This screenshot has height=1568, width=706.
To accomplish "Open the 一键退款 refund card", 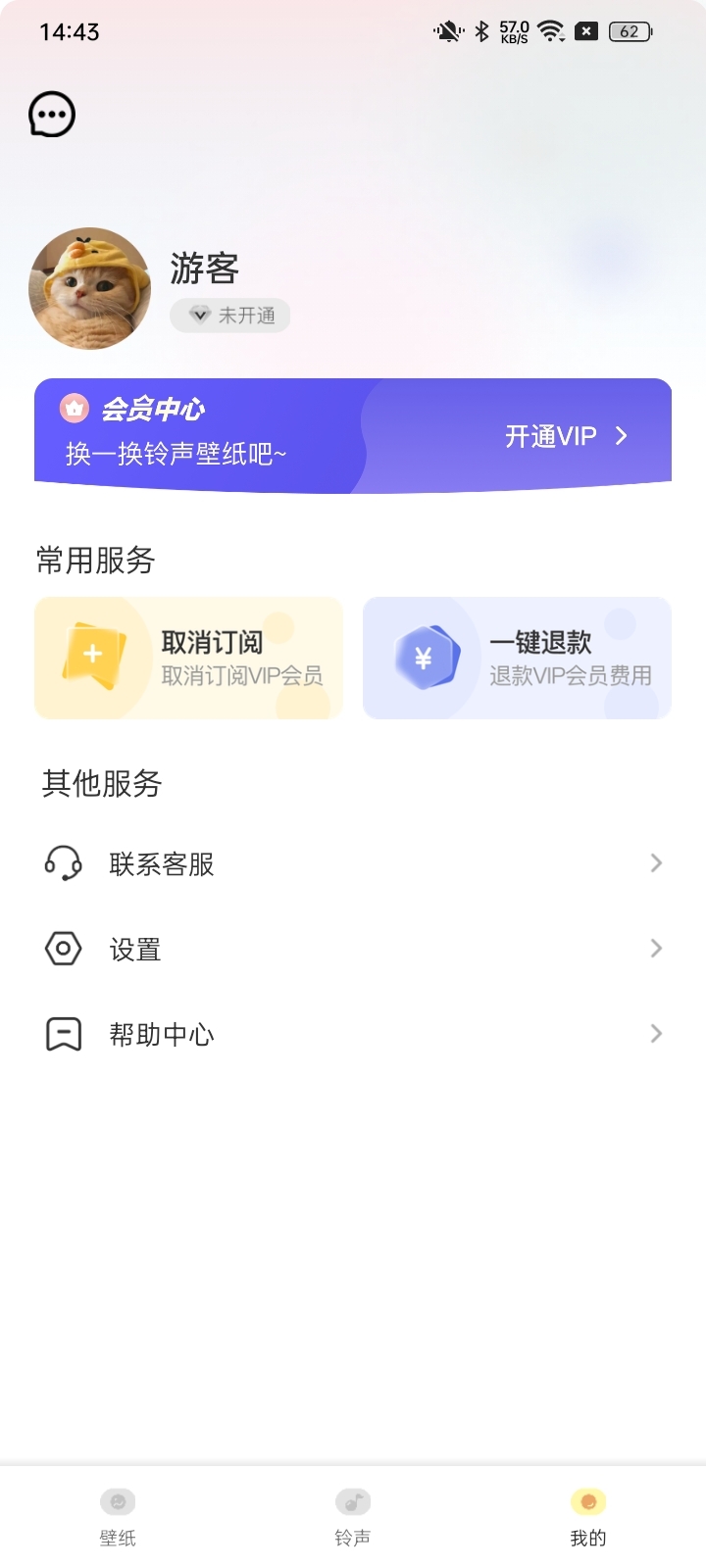I will [516, 658].
